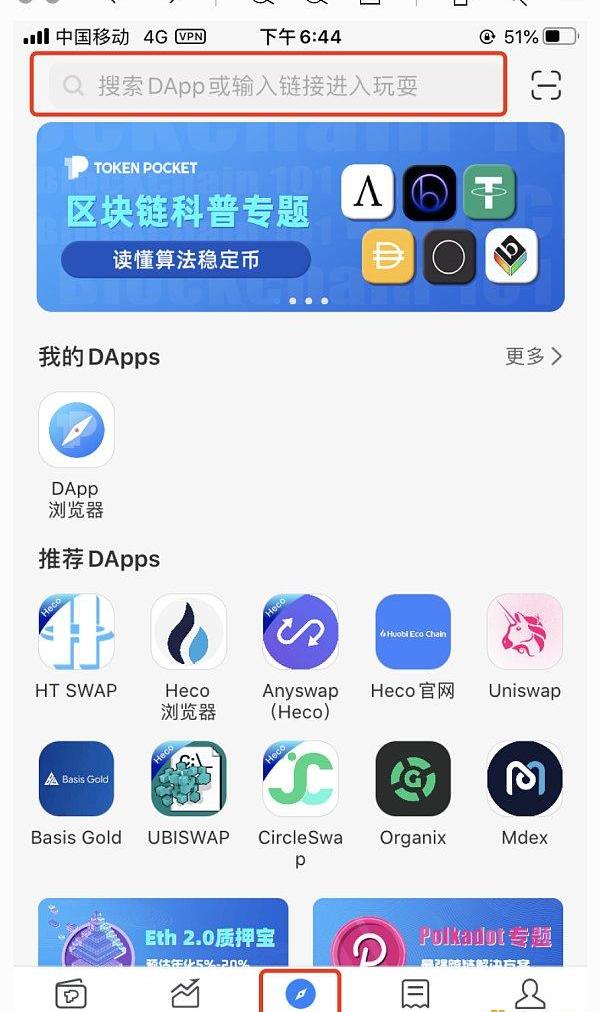Image resolution: width=600 pixels, height=1012 pixels.
Task: Launch UBISWAP
Action: [x=188, y=779]
